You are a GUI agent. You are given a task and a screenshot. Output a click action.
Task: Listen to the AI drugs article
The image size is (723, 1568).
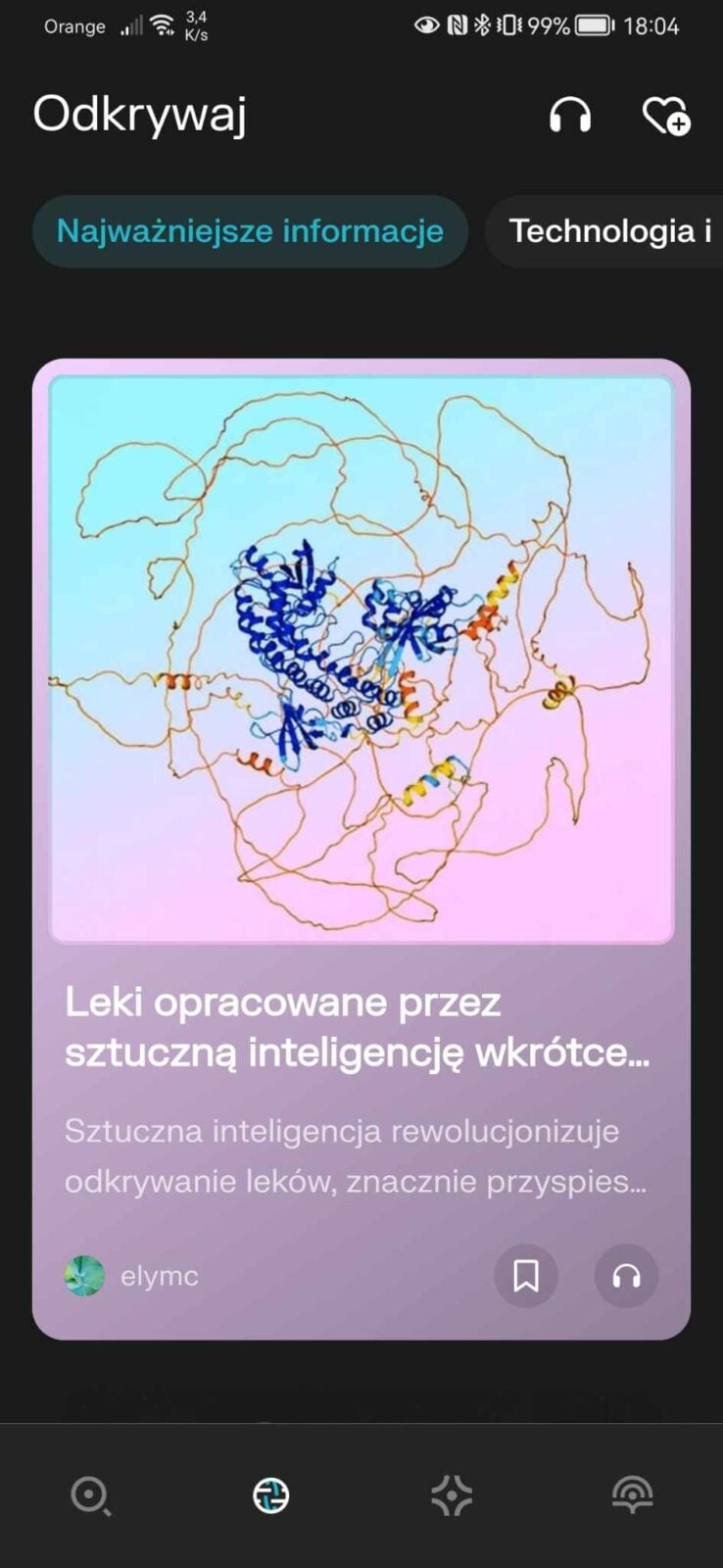(626, 1276)
